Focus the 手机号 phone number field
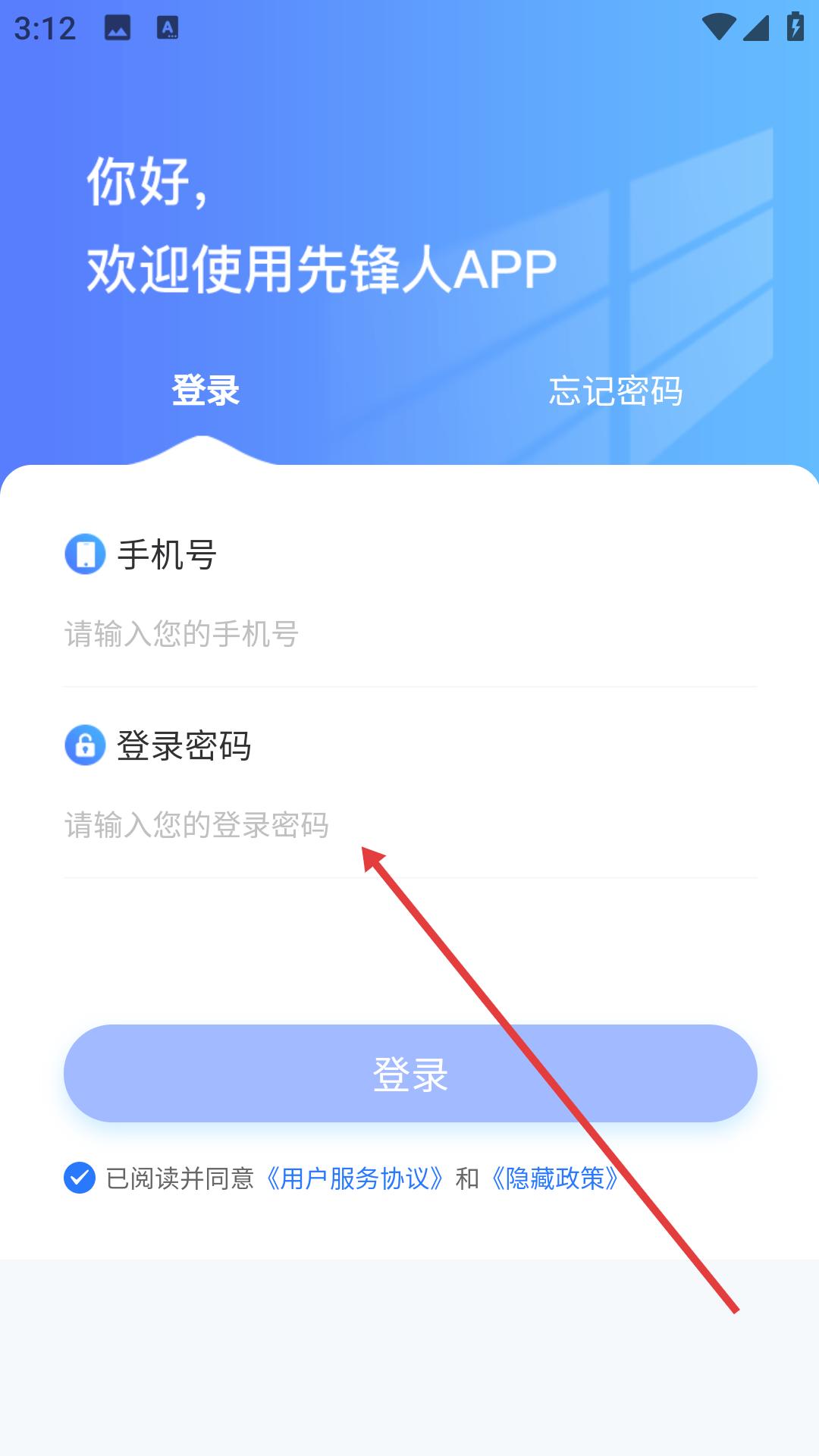This screenshot has height=1456, width=819. click(x=409, y=634)
